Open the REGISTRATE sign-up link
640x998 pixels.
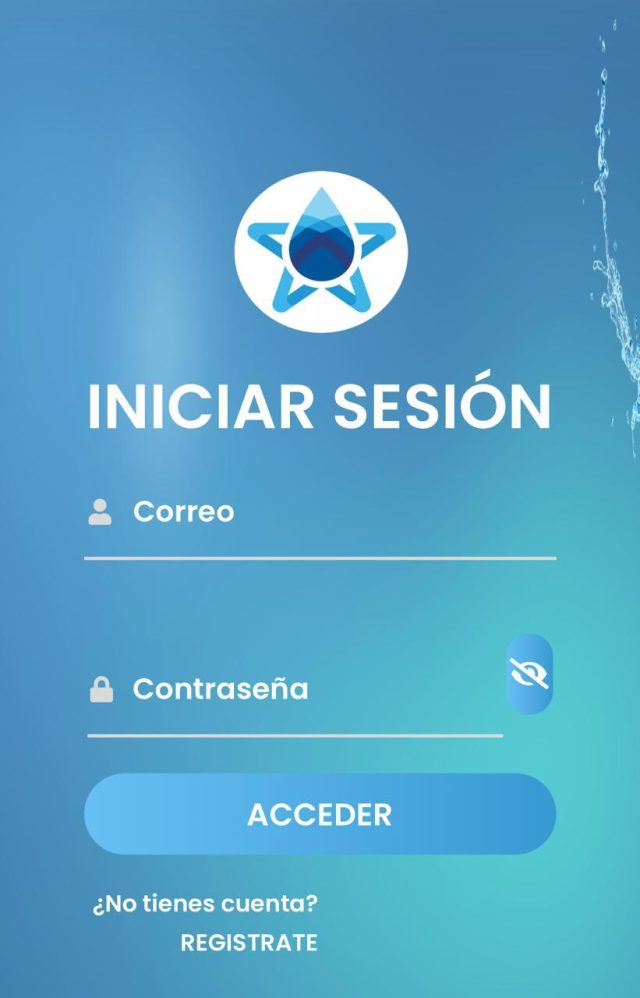pyautogui.click(x=248, y=943)
